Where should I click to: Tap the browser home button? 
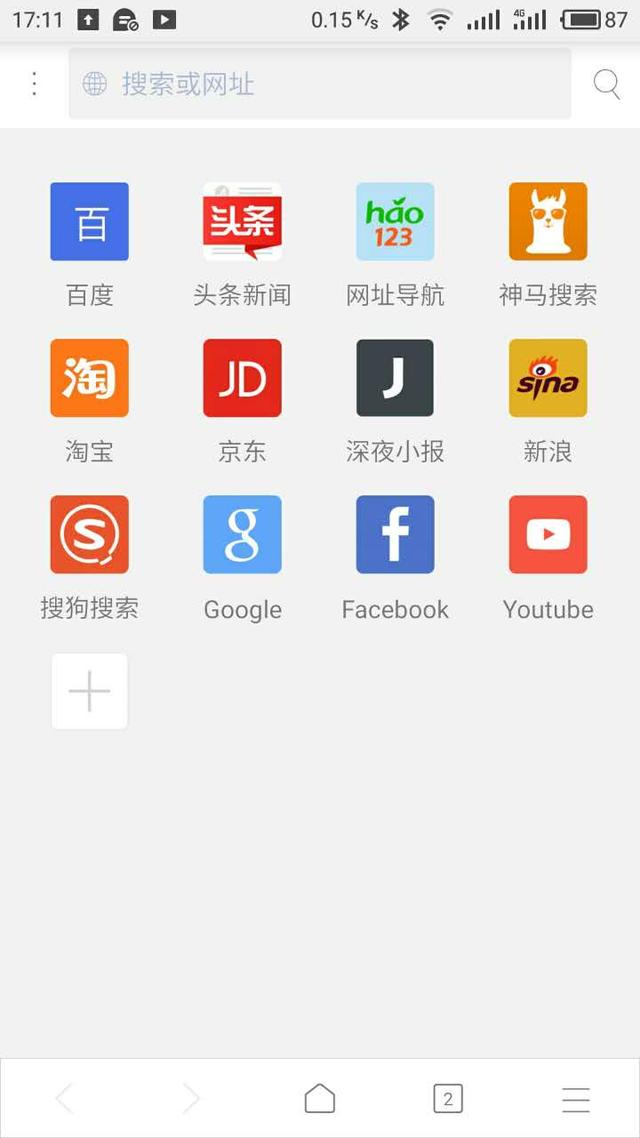click(320, 1099)
